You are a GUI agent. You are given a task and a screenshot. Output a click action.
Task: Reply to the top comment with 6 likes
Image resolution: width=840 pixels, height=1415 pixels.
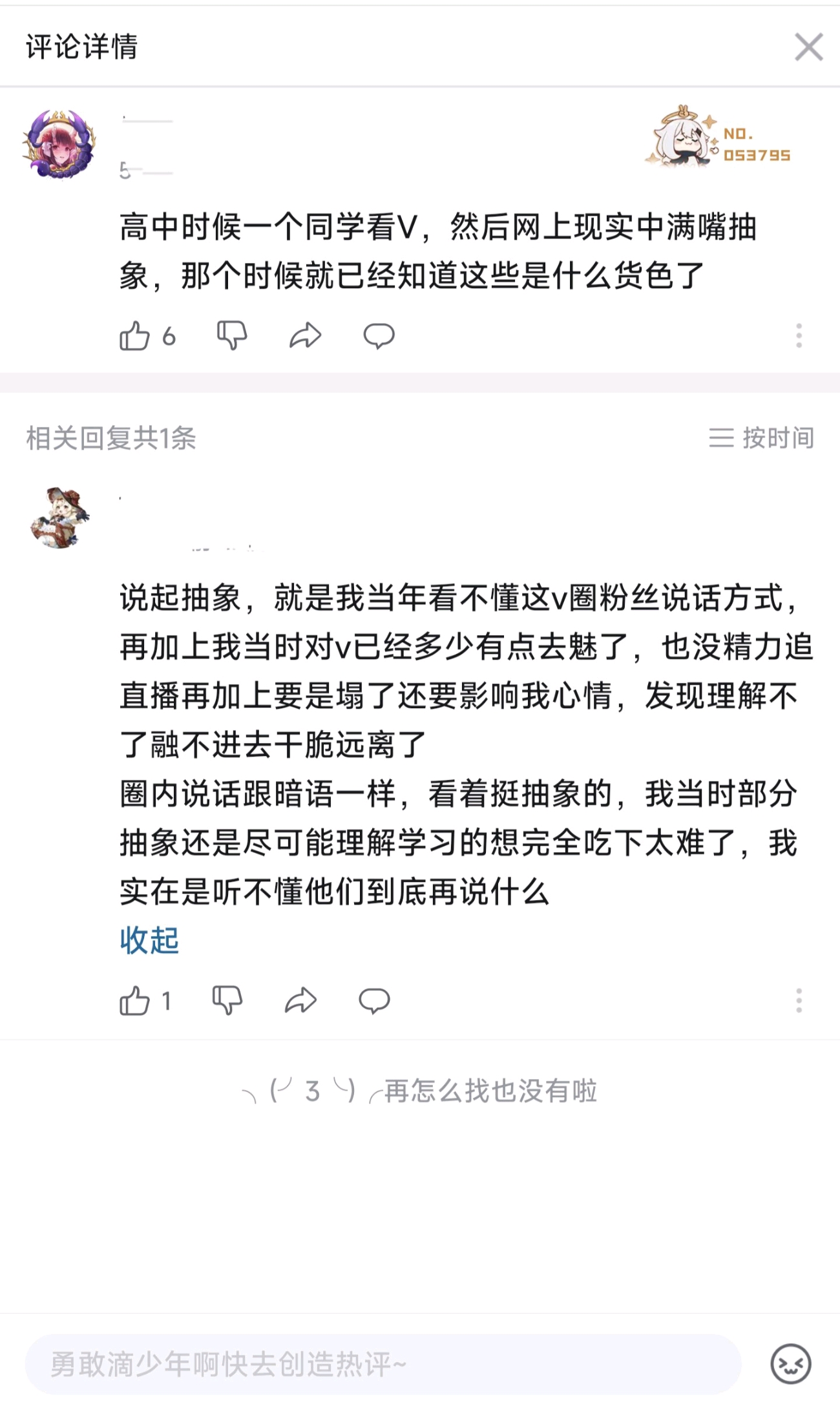[x=379, y=335]
